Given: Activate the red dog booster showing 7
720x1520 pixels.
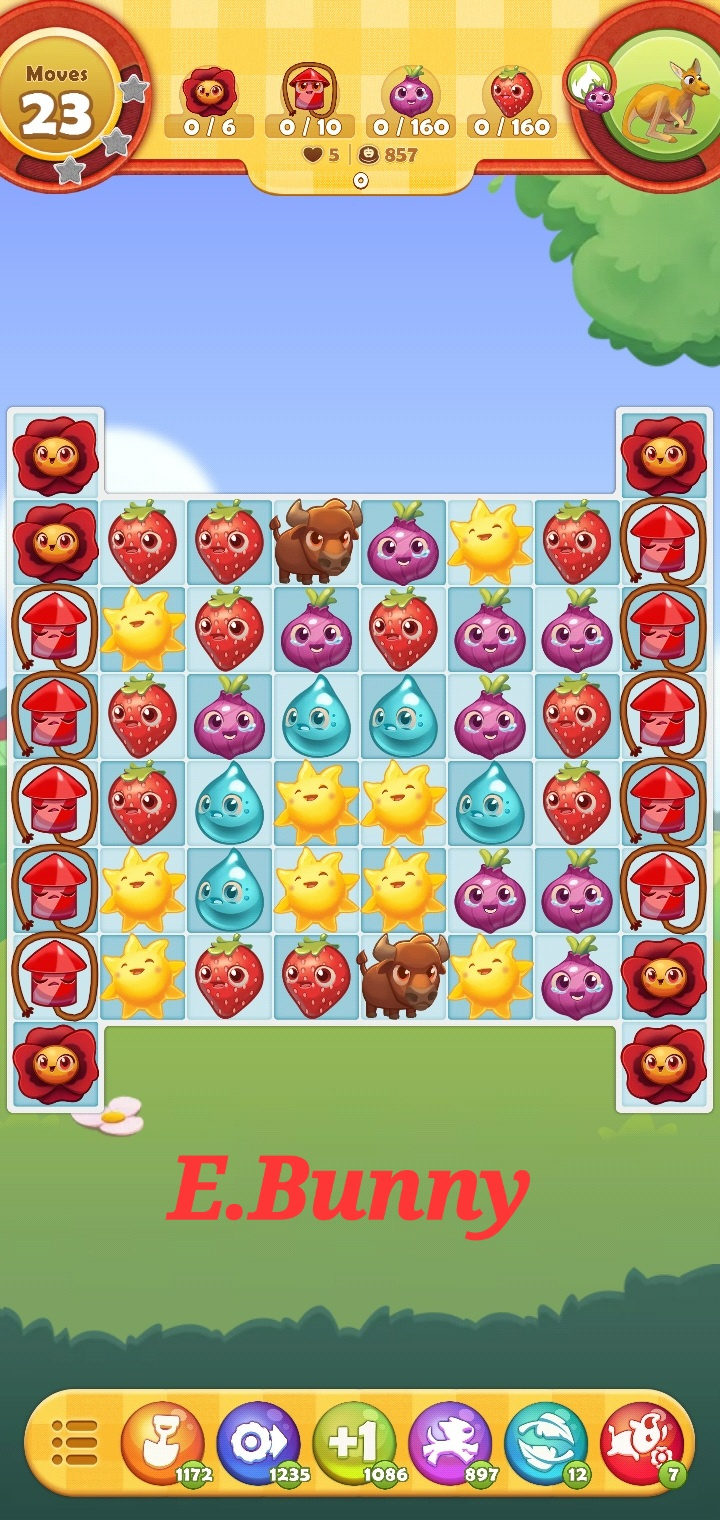Looking at the screenshot, I should coord(642,1443).
